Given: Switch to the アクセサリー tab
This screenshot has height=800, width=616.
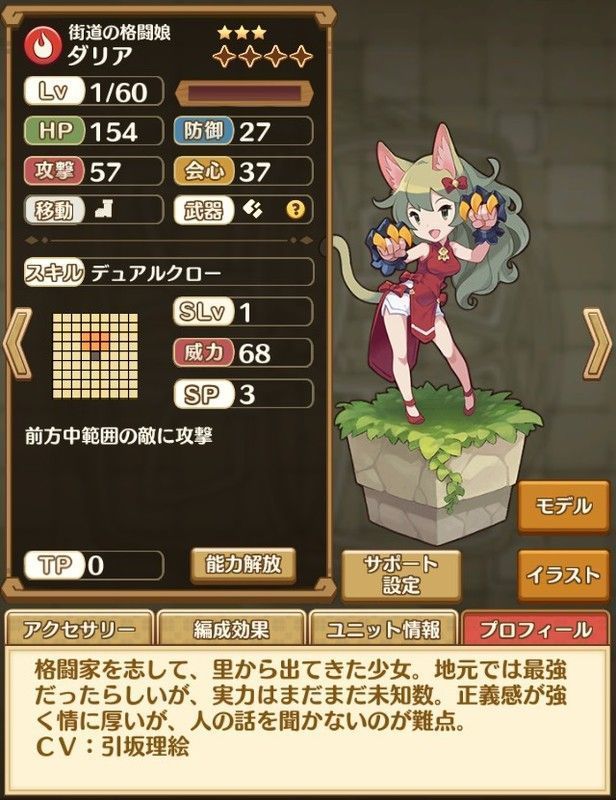Looking at the screenshot, I should tap(78, 628).
